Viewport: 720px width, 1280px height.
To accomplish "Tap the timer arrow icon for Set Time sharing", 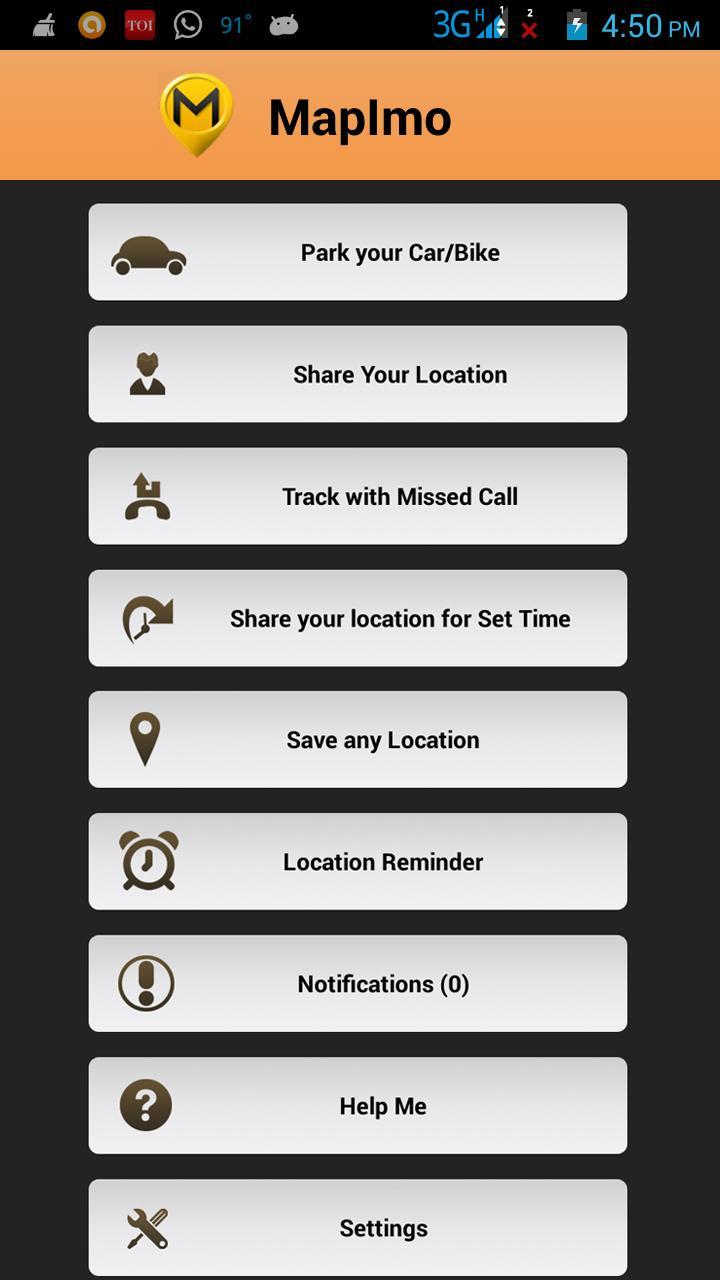I will click(148, 618).
